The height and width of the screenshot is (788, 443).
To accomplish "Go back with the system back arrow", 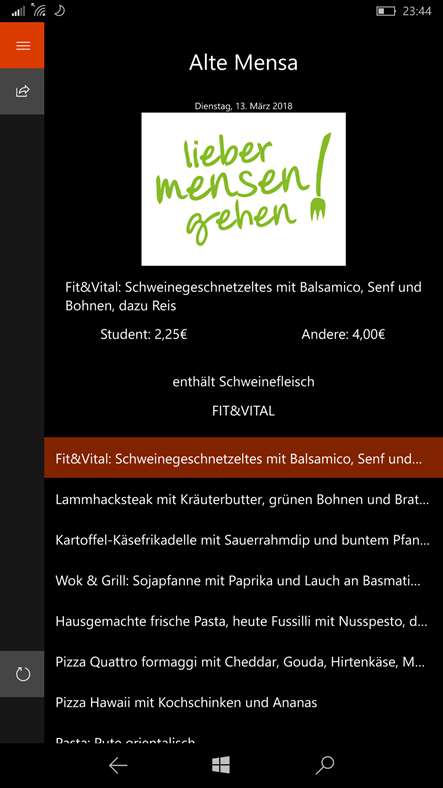I will pyautogui.click(x=118, y=765).
